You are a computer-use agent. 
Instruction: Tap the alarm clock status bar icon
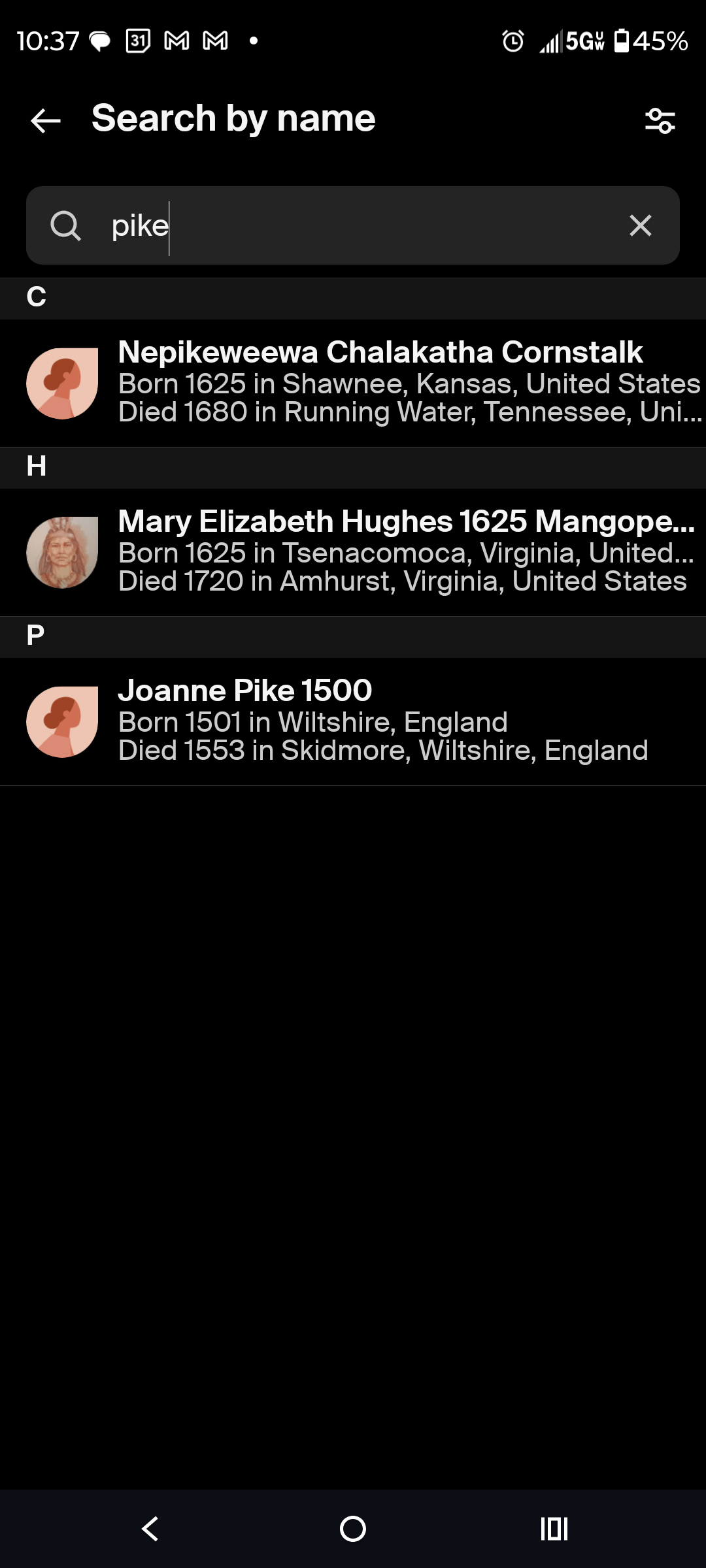(514, 41)
